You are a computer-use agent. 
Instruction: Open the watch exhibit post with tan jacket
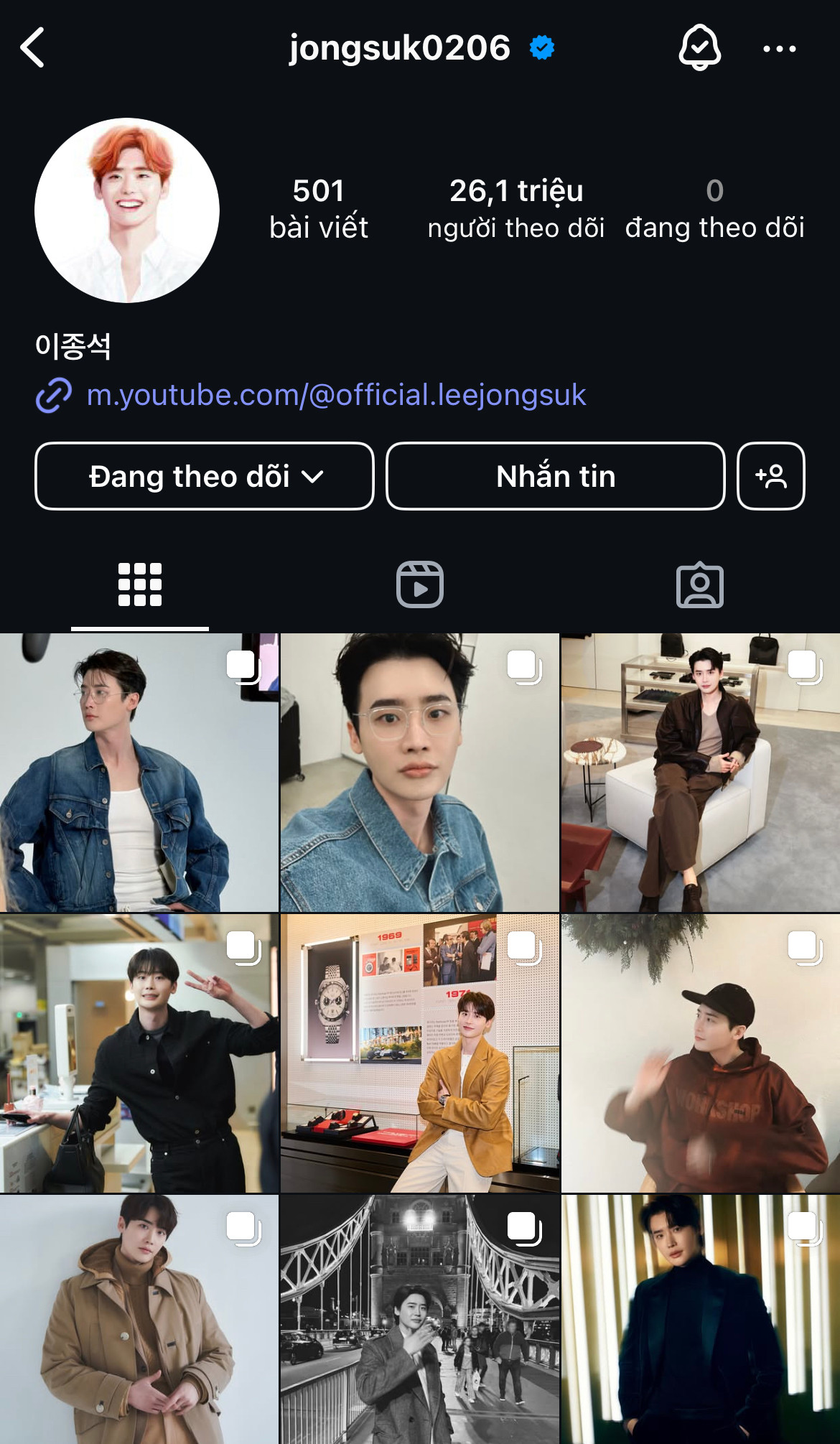[419, 1053]
